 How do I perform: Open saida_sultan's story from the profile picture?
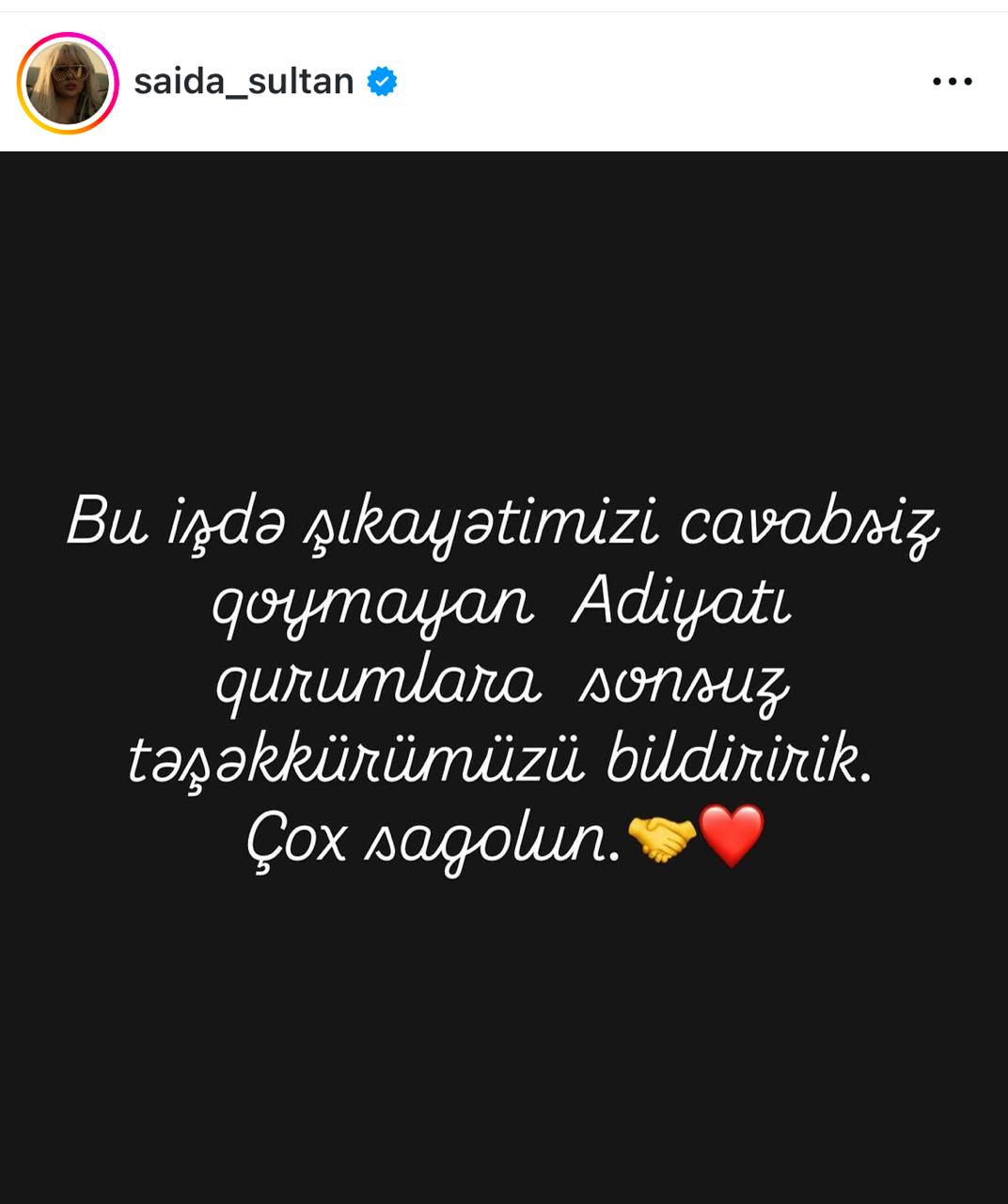click(x=67, y=83)
